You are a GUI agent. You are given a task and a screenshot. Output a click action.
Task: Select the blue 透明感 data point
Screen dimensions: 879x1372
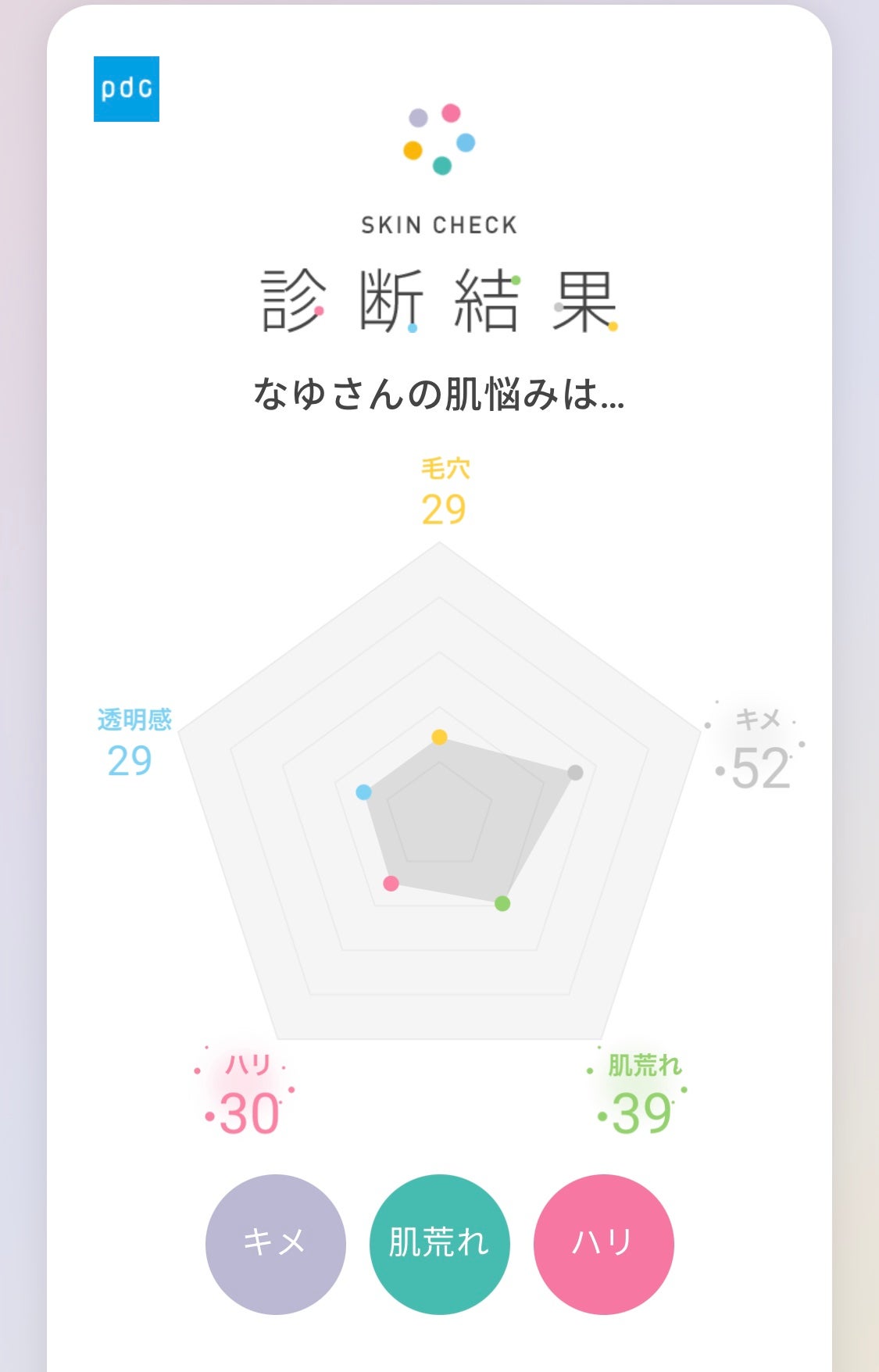(363, 791)
